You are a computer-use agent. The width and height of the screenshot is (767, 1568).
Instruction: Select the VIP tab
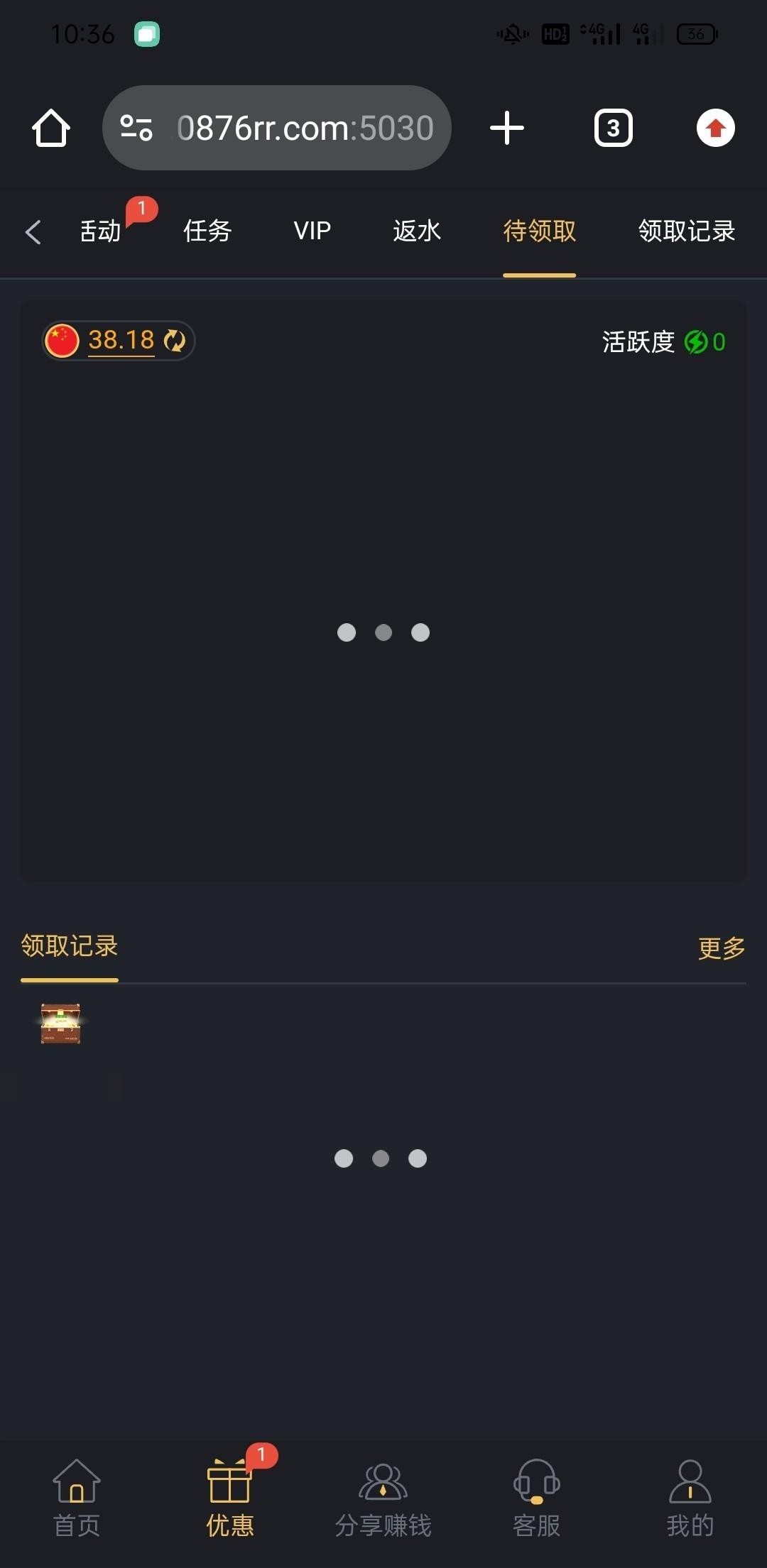312,231
